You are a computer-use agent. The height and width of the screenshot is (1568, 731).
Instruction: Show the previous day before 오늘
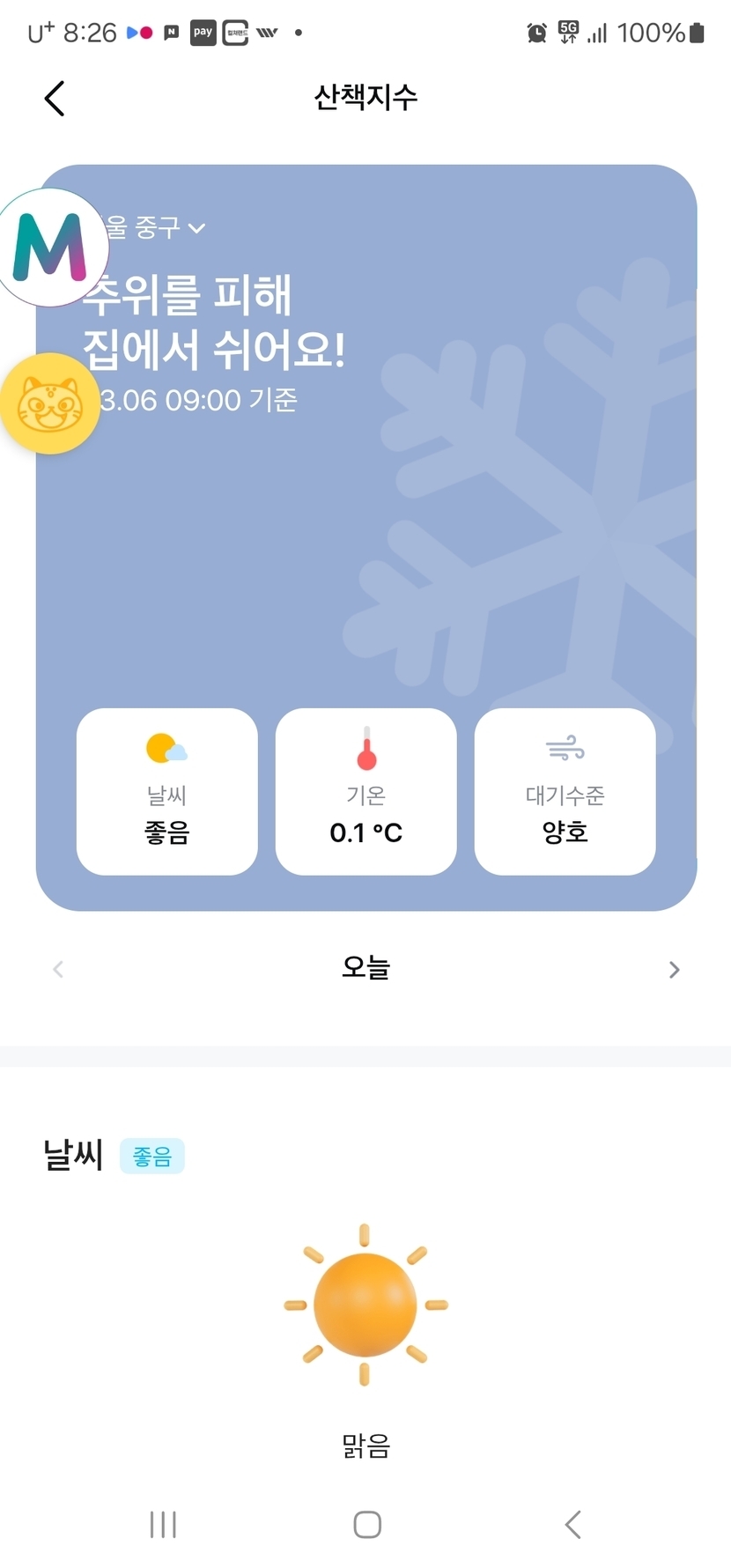[x=58, y=969]
